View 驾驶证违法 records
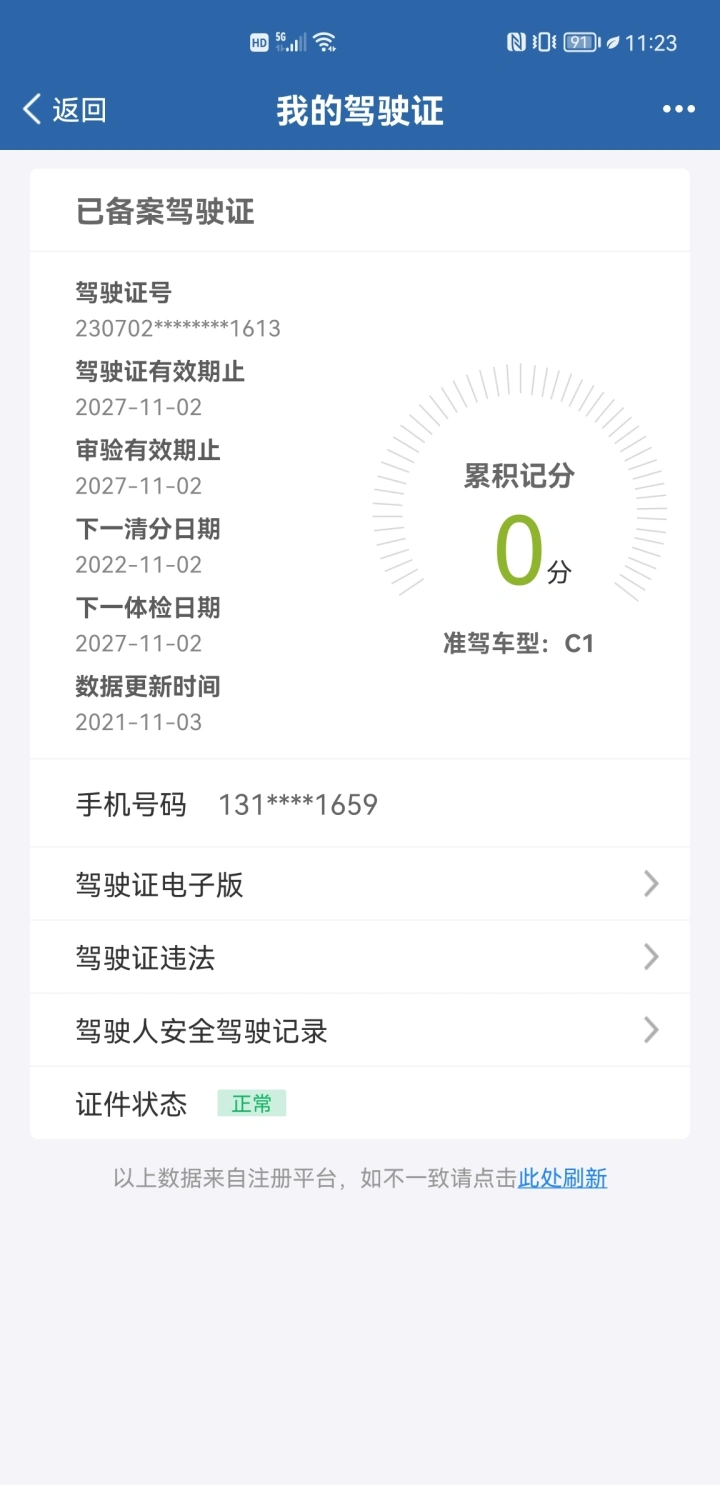Image resolution: width=720 pixels, height=1485 pixels. tap(360, 957)
